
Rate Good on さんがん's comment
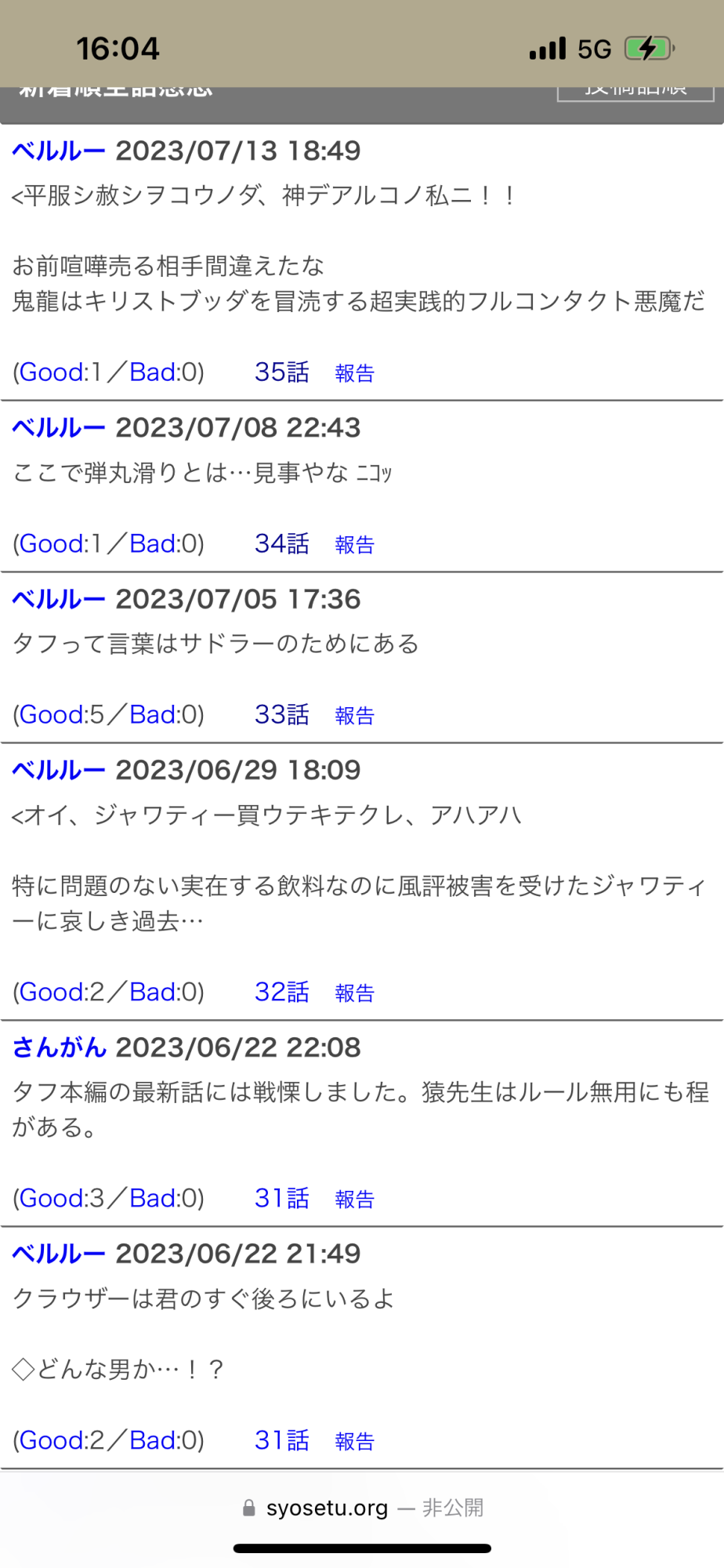click(x=53, y=1198)
